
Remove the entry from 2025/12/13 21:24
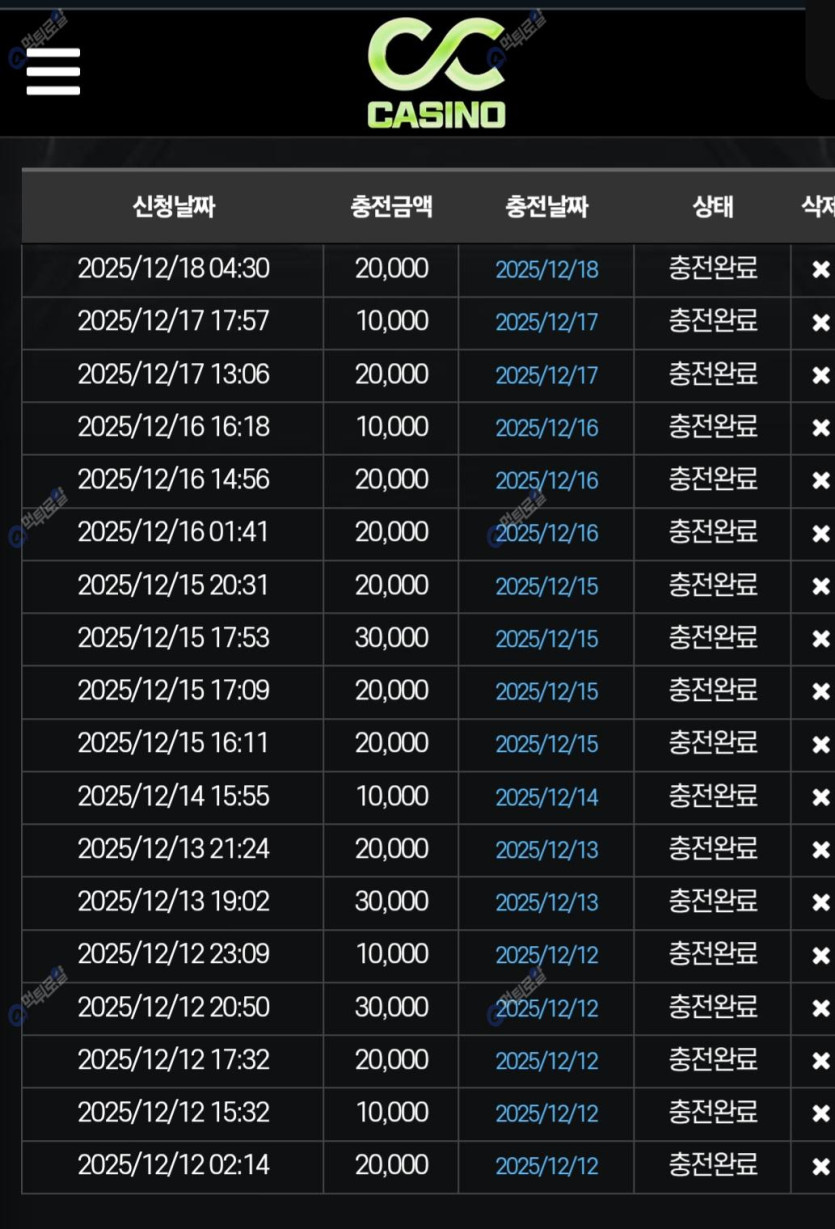point(820,851)
